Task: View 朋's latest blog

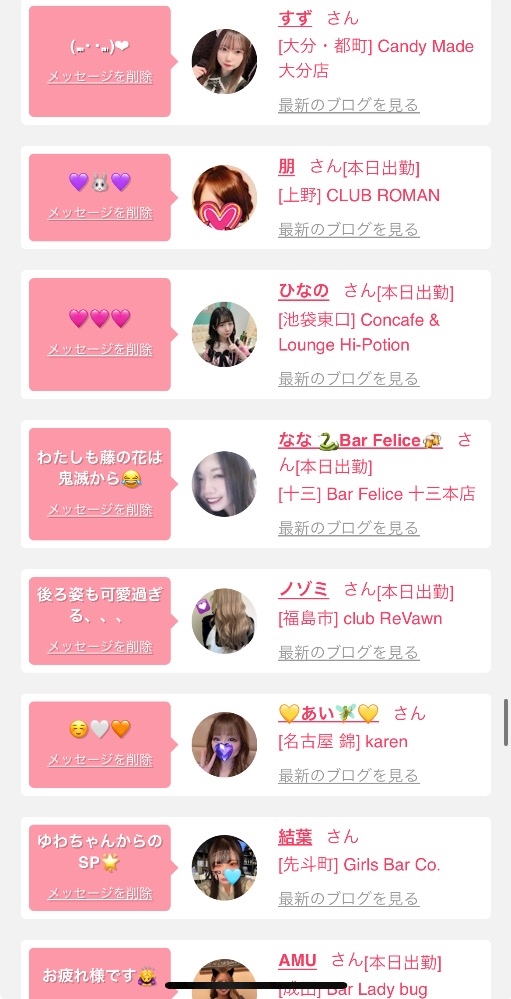Action: click(349, 229)
